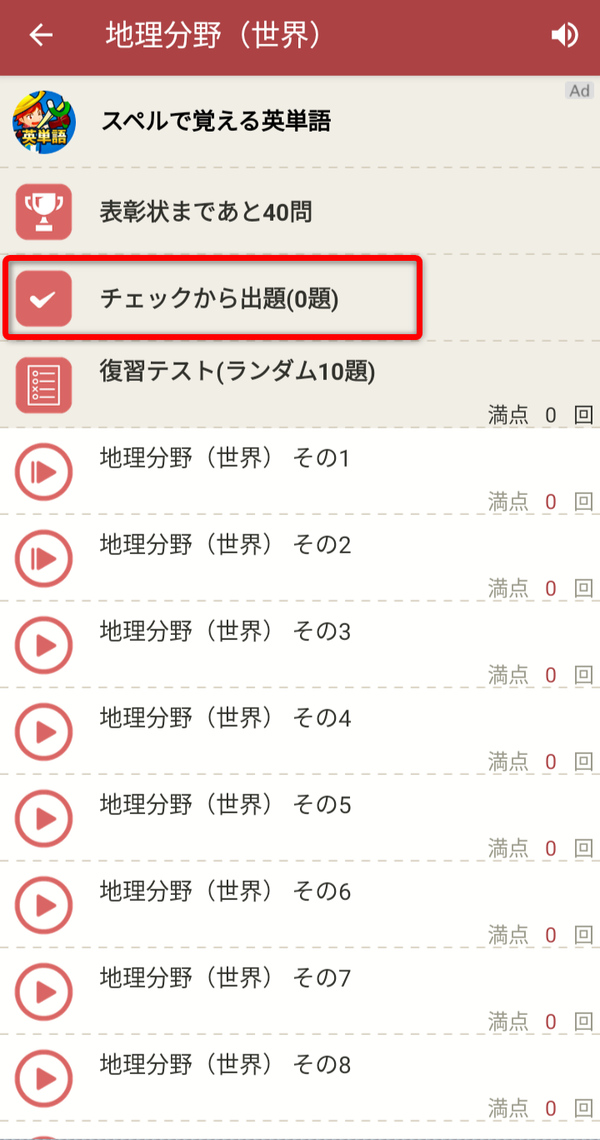Screen dimensions: 600x1140
Task: Begin 地理分野（世界） その8
Action: tap(300, 1077)
